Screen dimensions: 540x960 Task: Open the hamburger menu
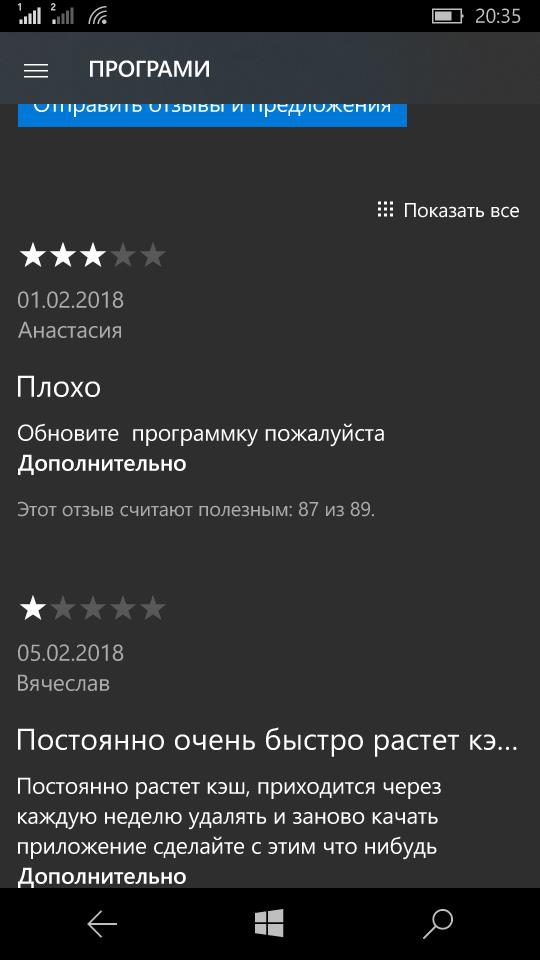tap(36, 70)
